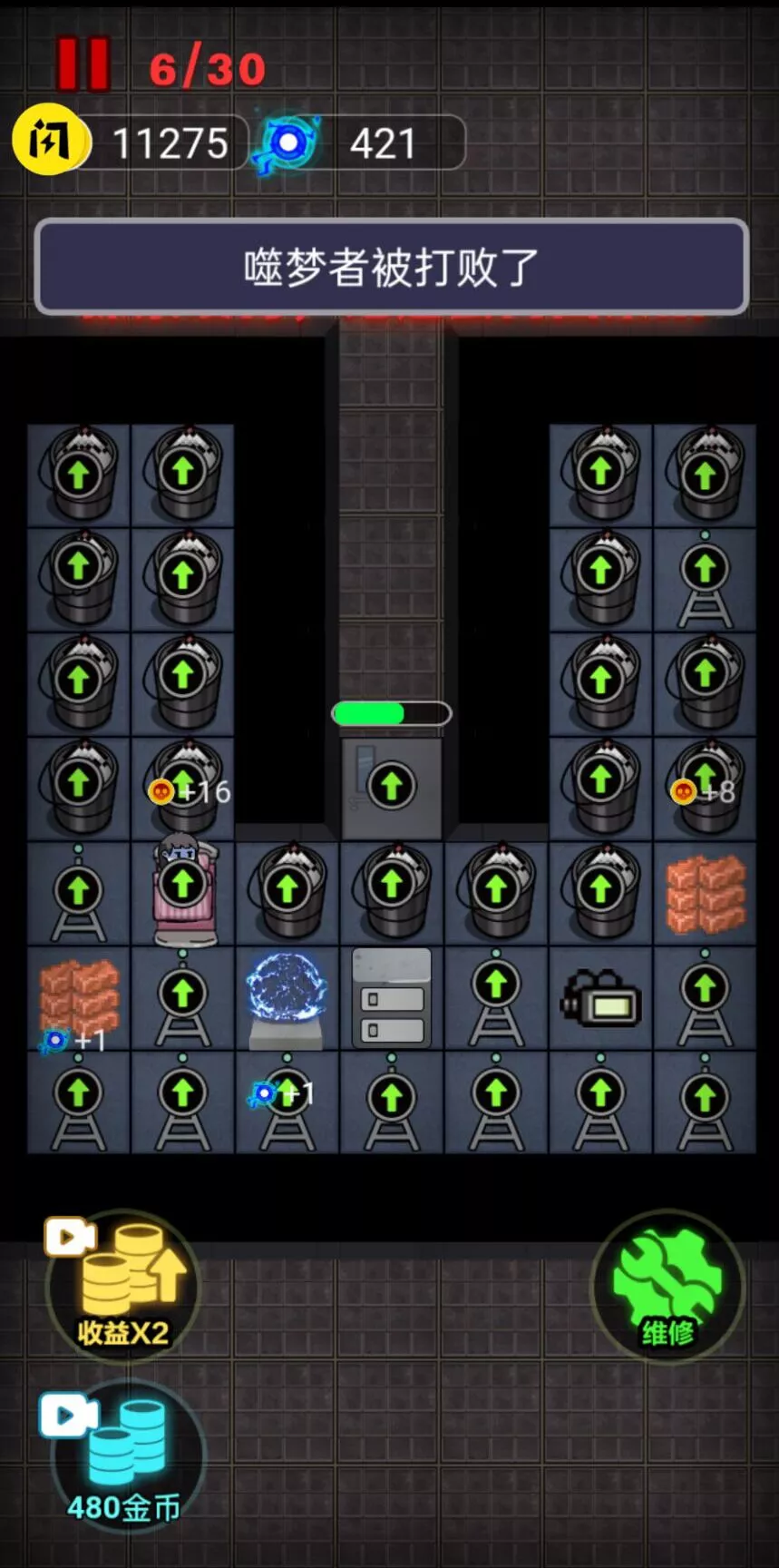Image resolution: width=779 pixels, height=1568 pixels.
Task: Upgrade the bed with sleeping character
Action: [183, 883]
